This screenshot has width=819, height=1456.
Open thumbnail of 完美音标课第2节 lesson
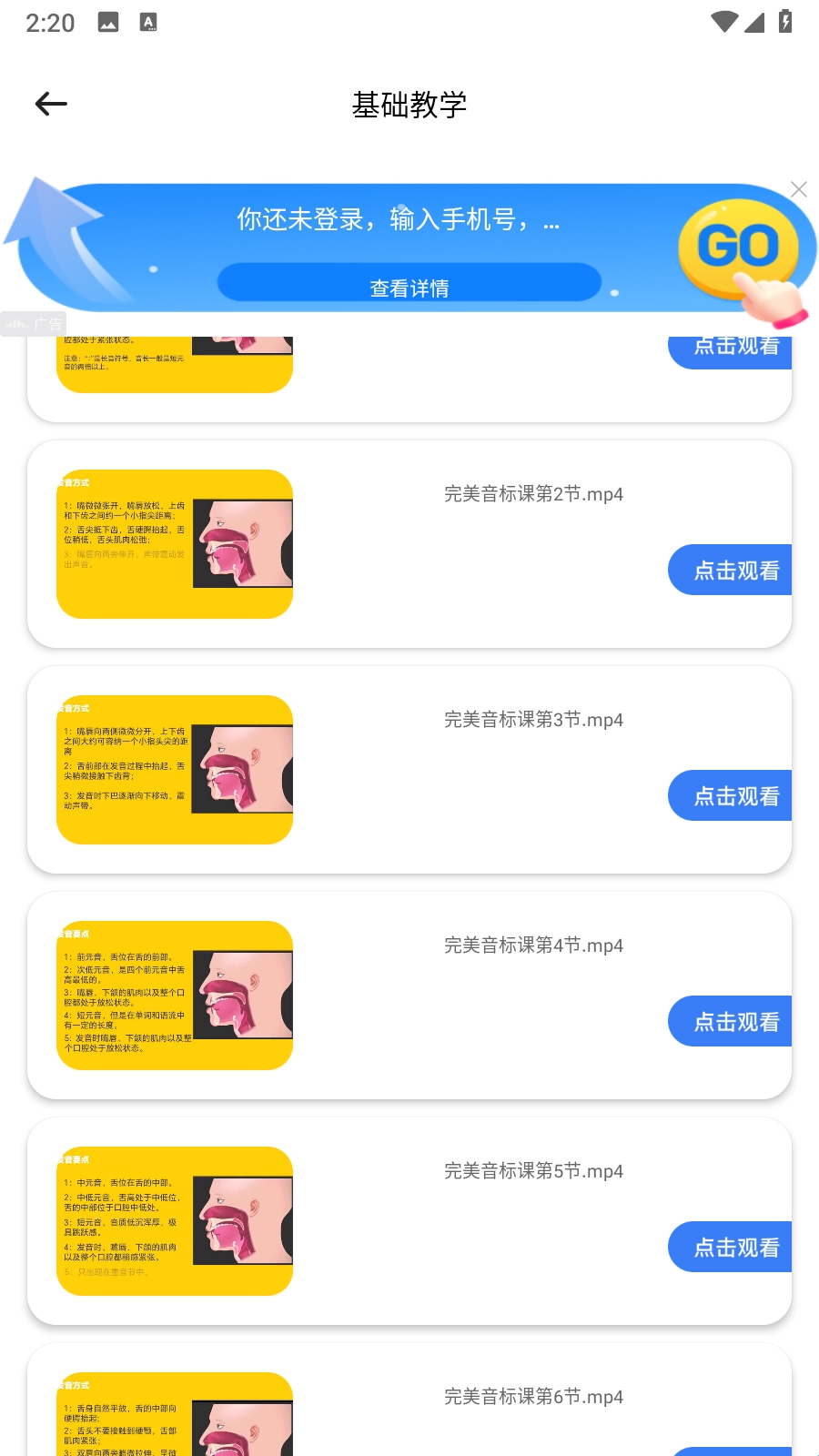(175, 544)
